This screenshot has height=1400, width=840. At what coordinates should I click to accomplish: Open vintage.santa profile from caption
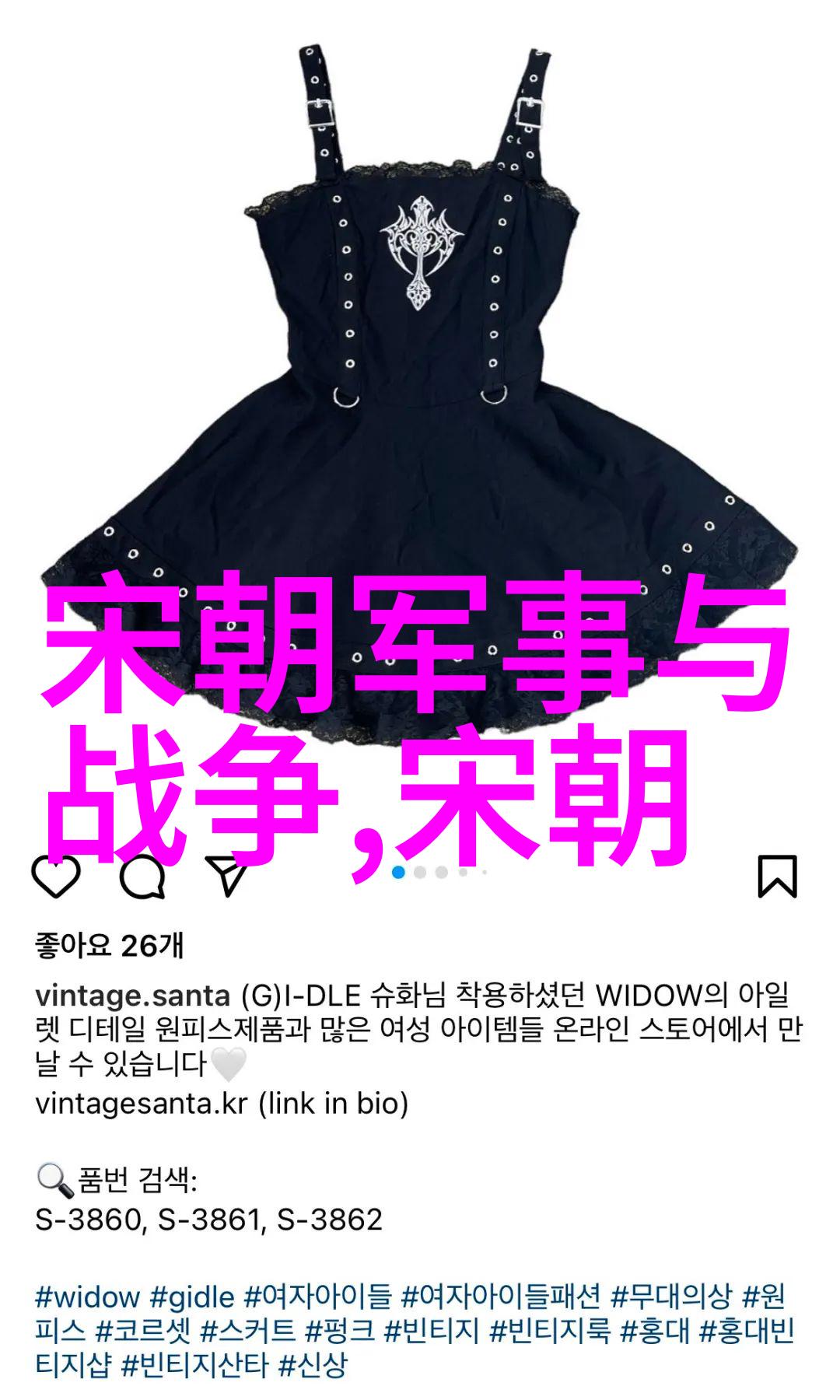click(132, 996)
